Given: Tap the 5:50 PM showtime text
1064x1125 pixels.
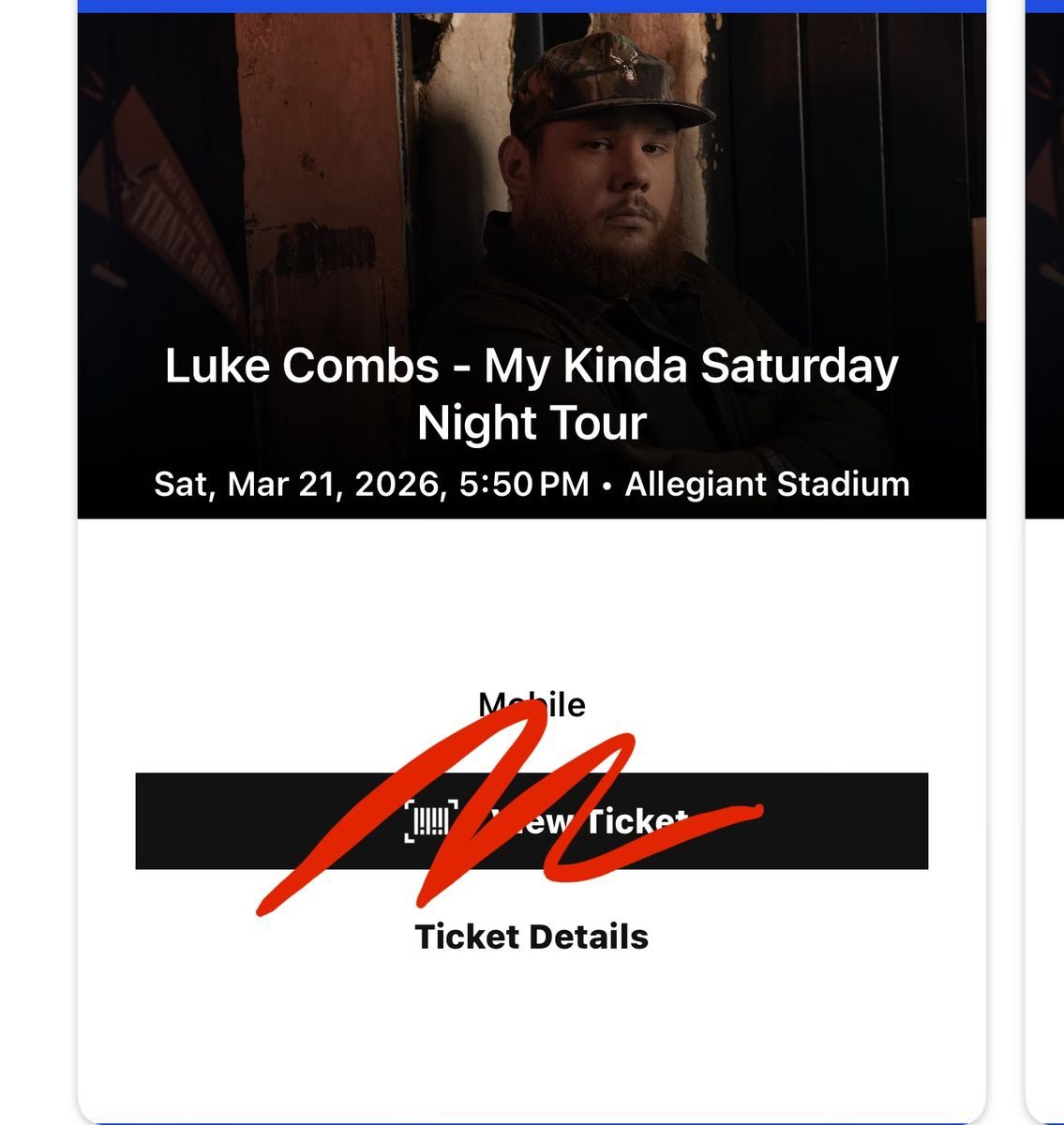Looking at the screenshot, I should [x=525, y=485].
